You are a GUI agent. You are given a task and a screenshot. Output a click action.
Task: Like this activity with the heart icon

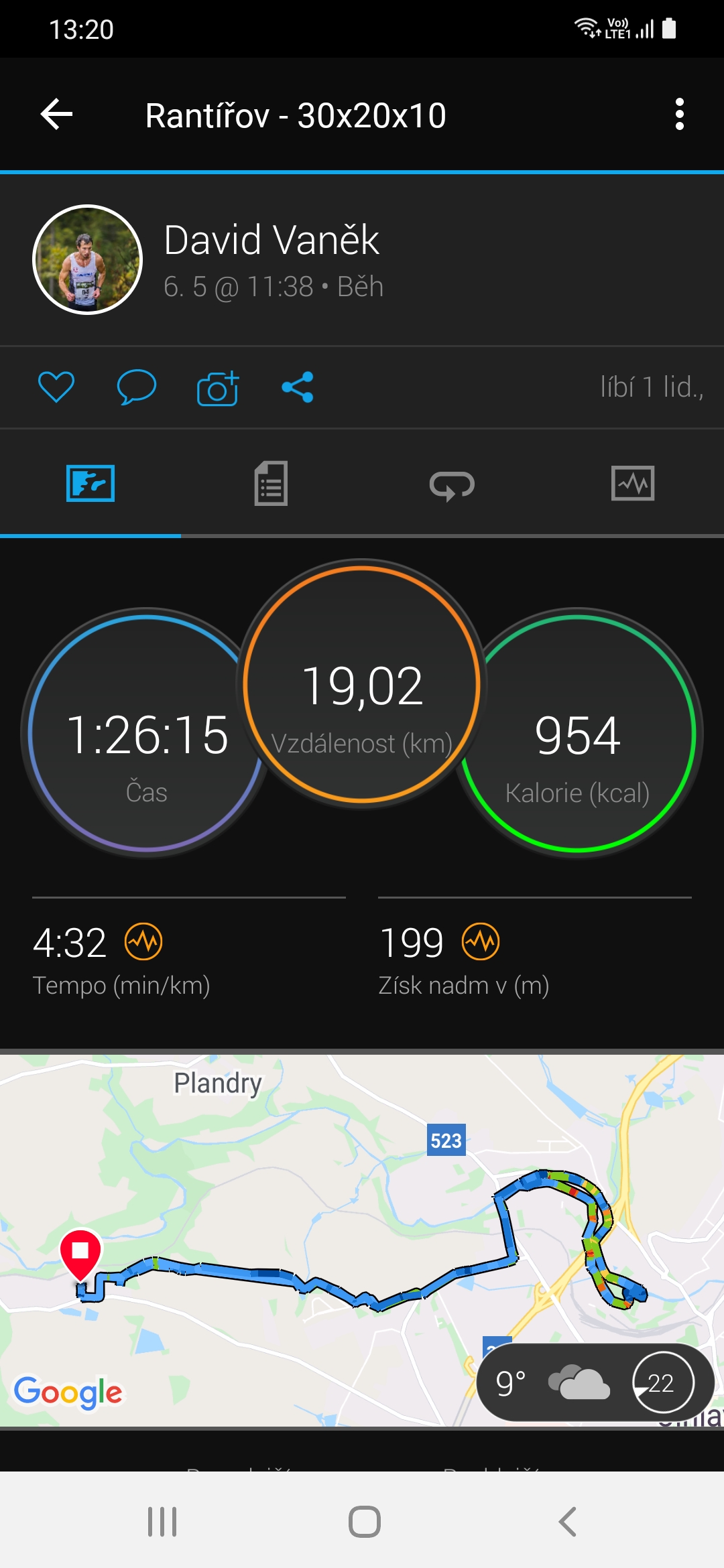(x=56, y=387)
